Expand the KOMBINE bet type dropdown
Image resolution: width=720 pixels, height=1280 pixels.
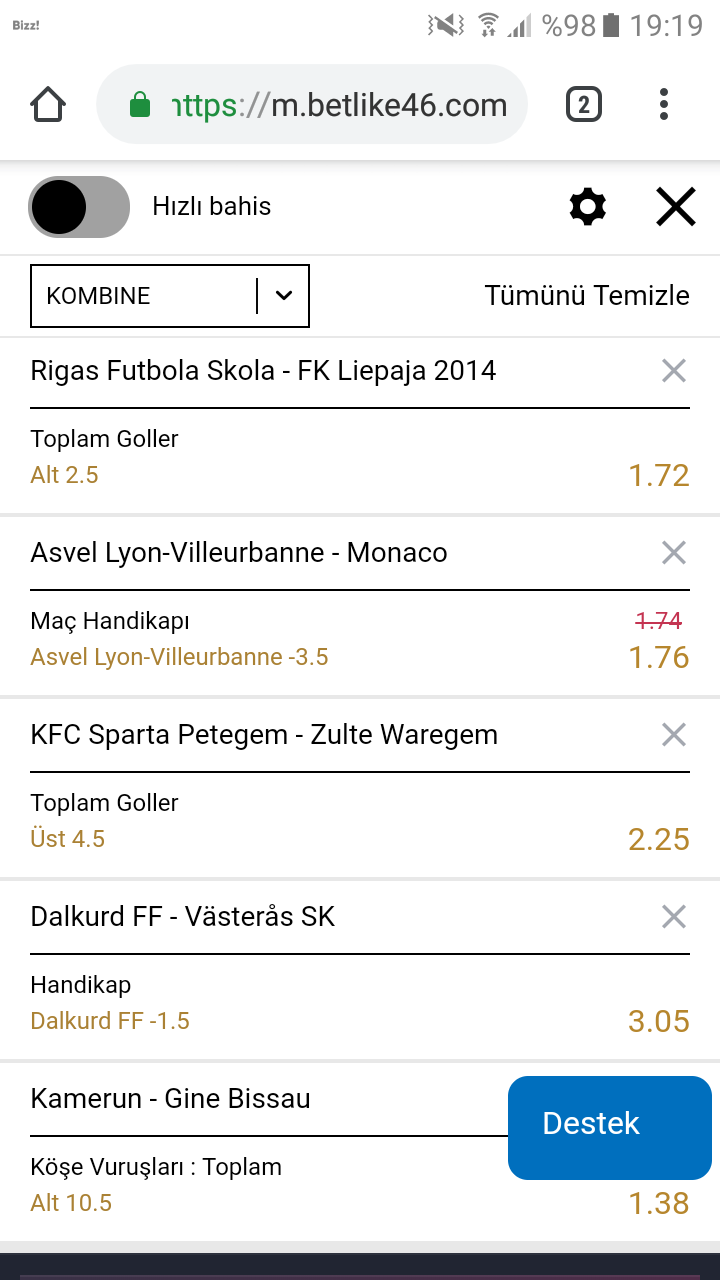tap(170, 296)
